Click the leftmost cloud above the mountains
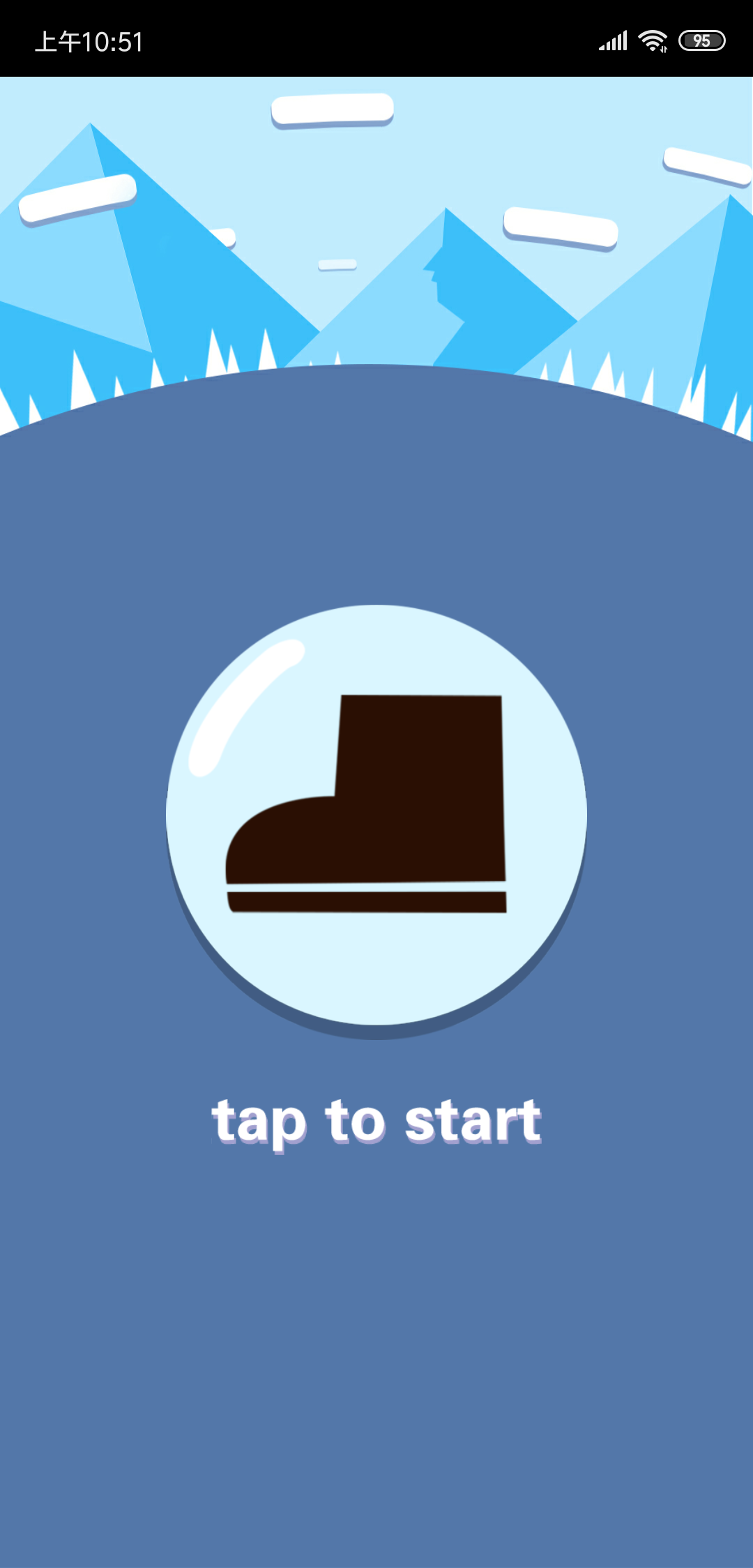The width and height of the screenshot is (753, 1568). 77,199
